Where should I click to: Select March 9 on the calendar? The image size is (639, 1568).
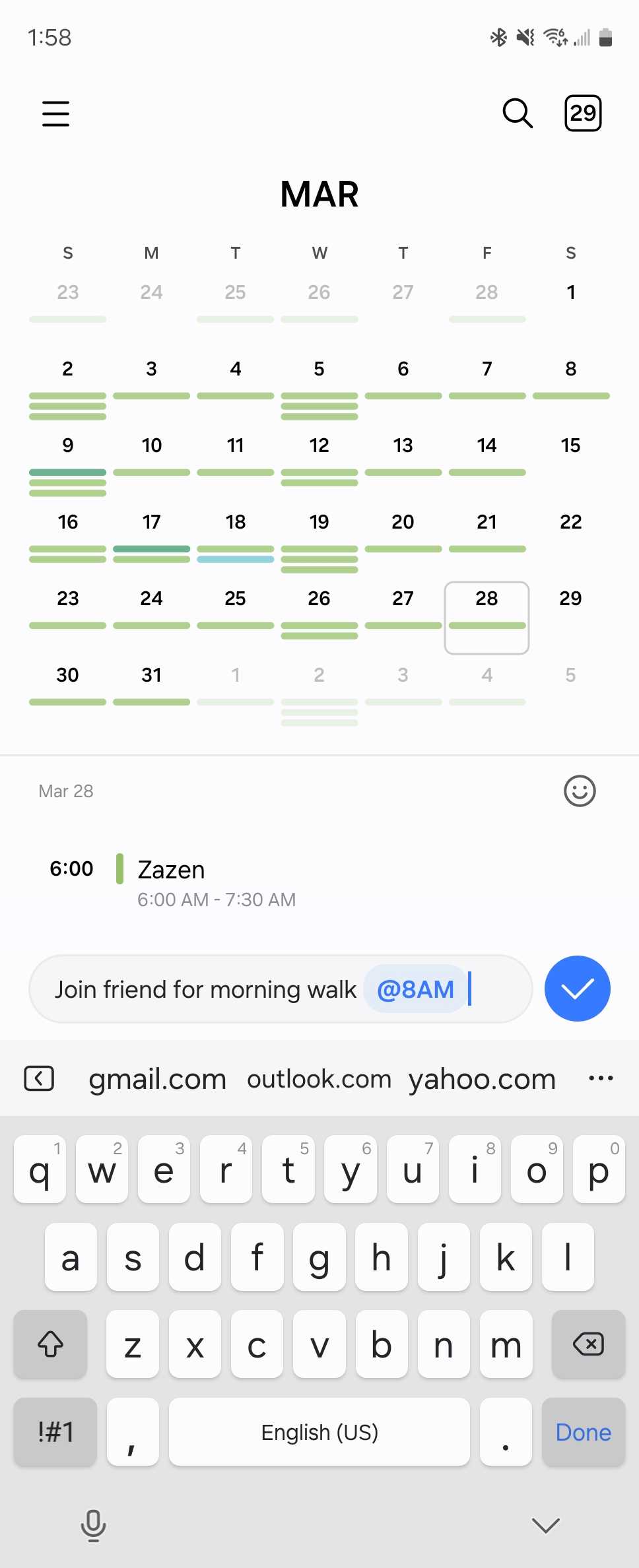[67, 446]
